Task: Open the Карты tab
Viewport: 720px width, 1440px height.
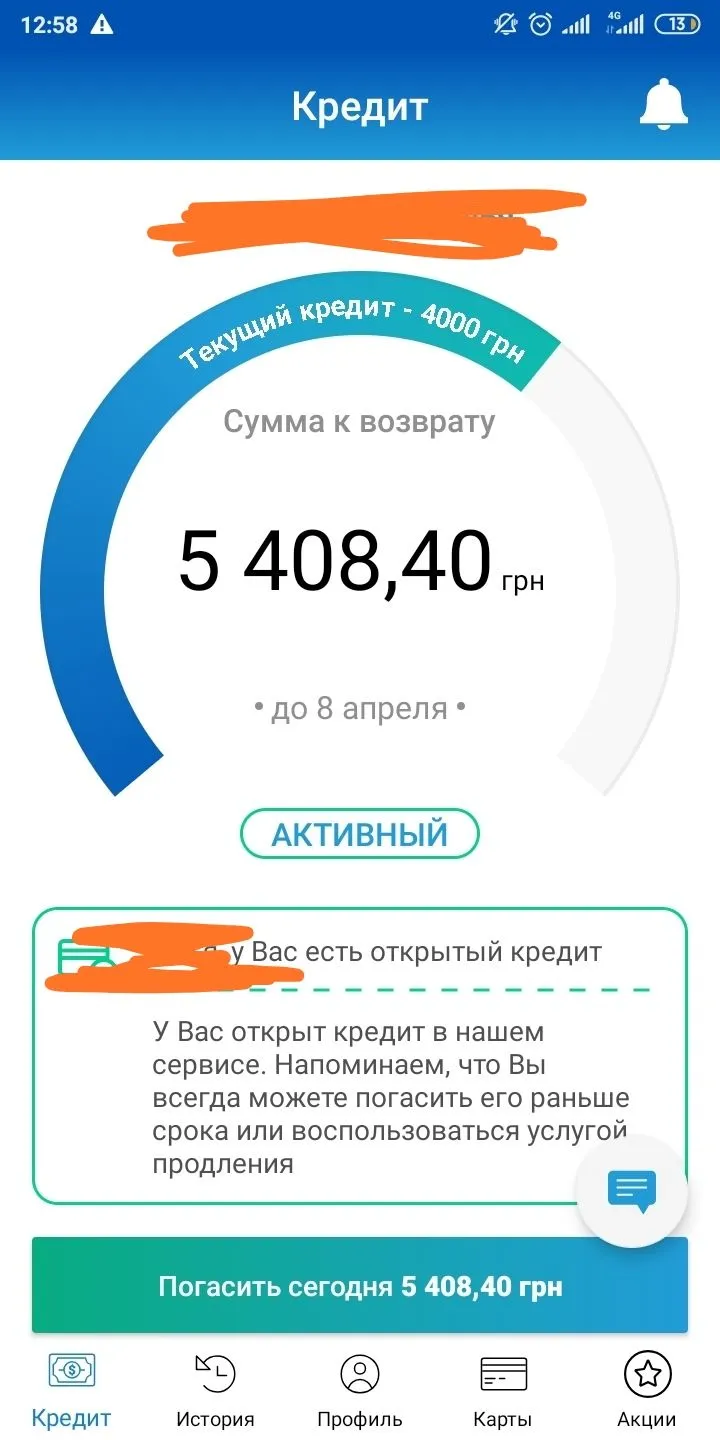Action: (x=503, y=1389)
